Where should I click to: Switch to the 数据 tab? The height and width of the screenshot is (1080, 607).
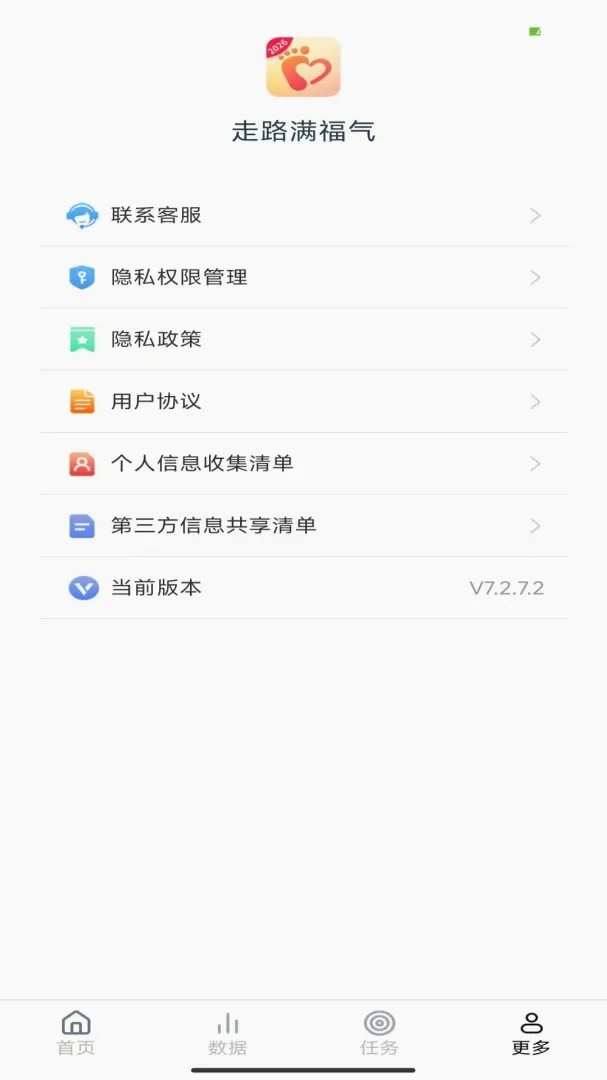pyautogui.click(x=227, y=1033)
